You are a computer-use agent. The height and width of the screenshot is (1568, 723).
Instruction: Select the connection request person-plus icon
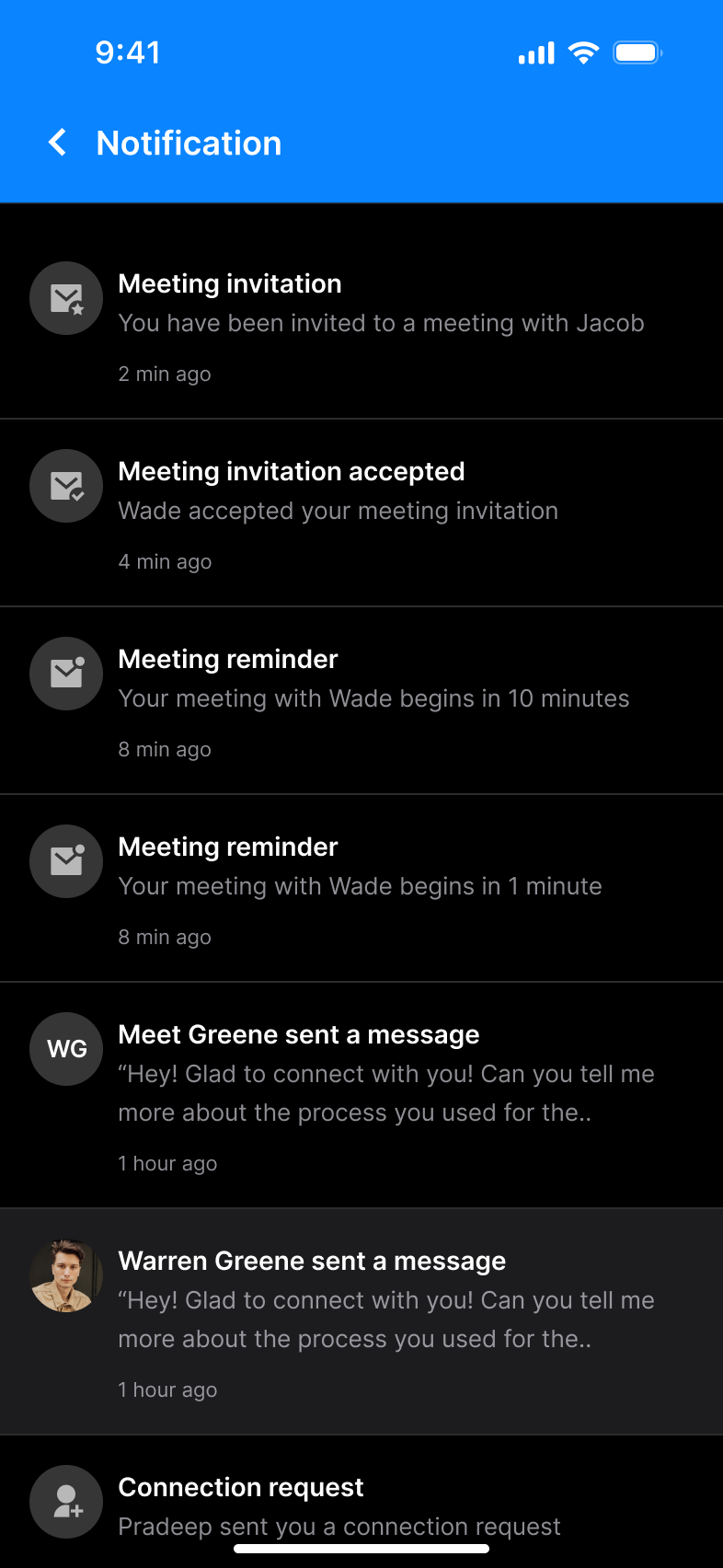click(65, 1502)
